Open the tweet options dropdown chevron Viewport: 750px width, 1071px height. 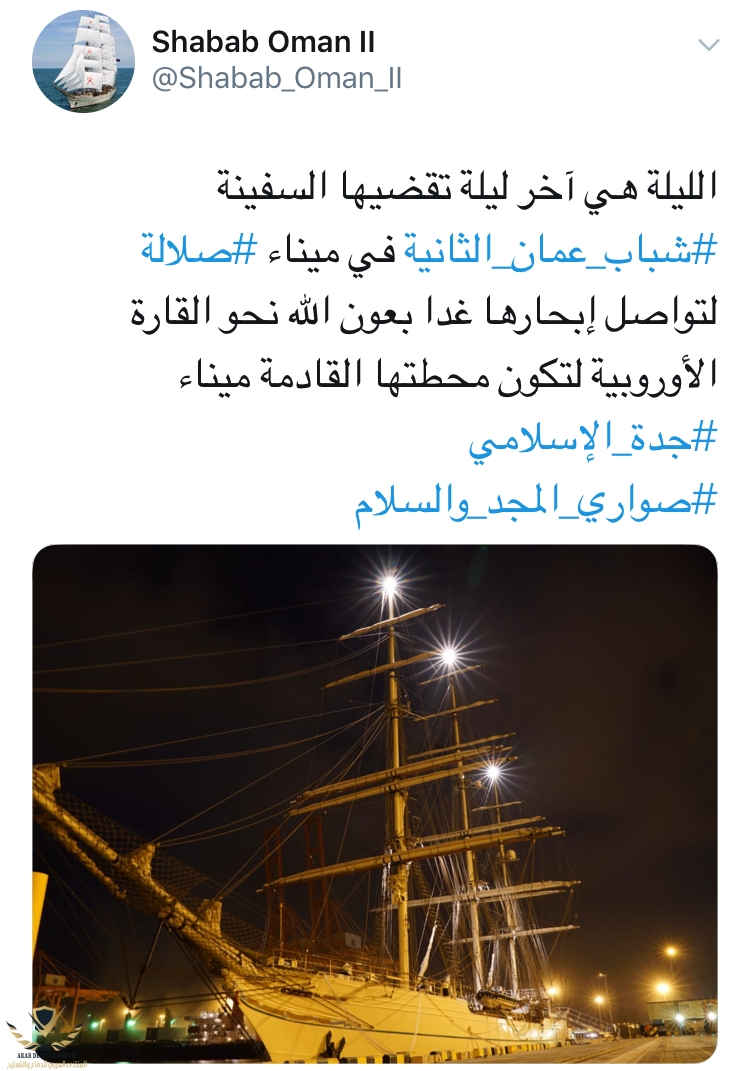pyautogui.click(x=708, y=45)
